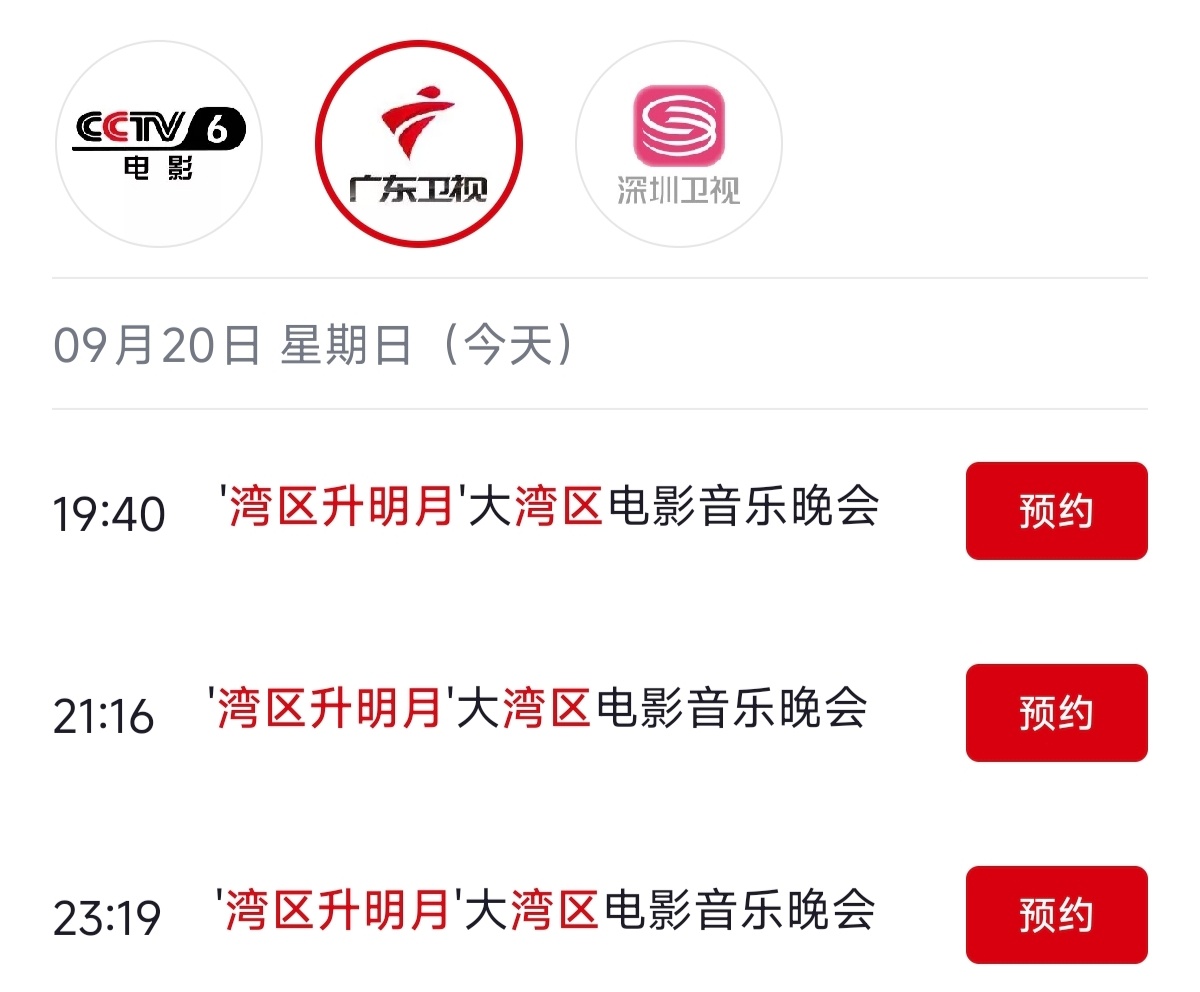Switch to the 深圳卫视 channel
This screenshot has height=992, width=1200.
pos(679,144)
